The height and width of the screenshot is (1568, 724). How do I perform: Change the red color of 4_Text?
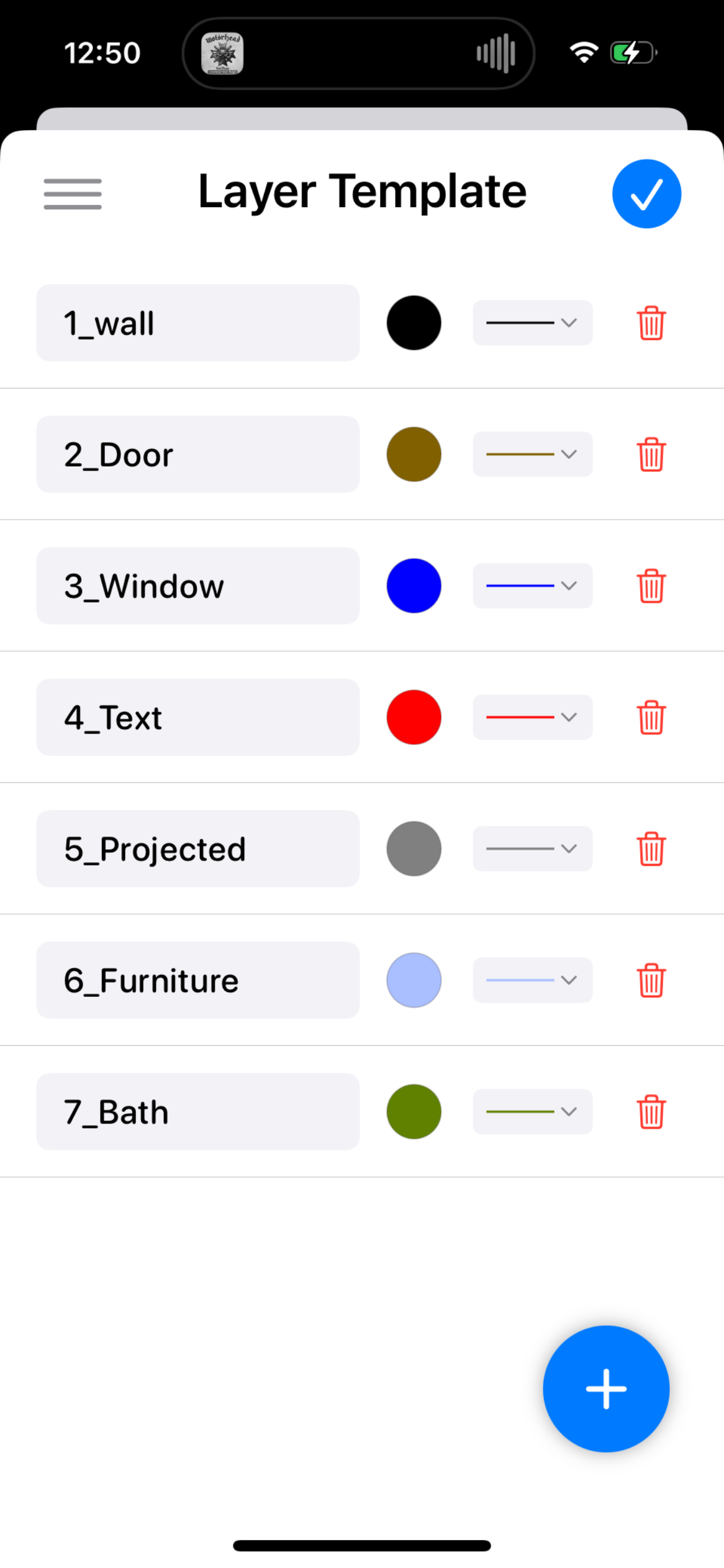414,717
